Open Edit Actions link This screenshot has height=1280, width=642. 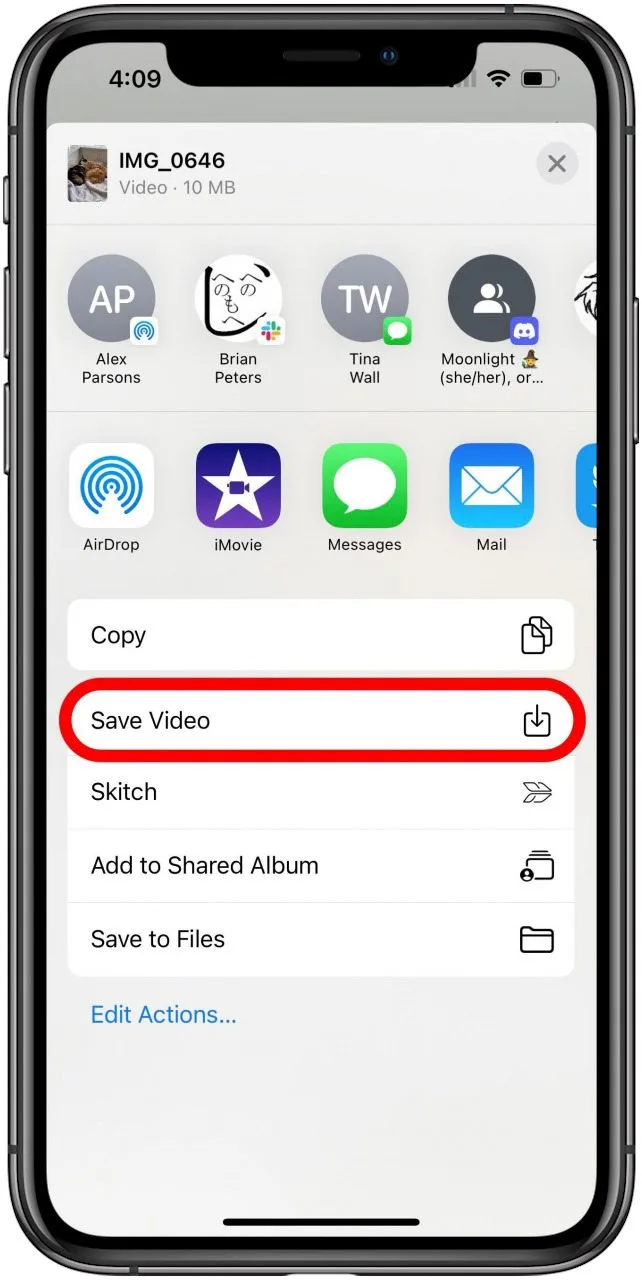(x=164, y=1015)
